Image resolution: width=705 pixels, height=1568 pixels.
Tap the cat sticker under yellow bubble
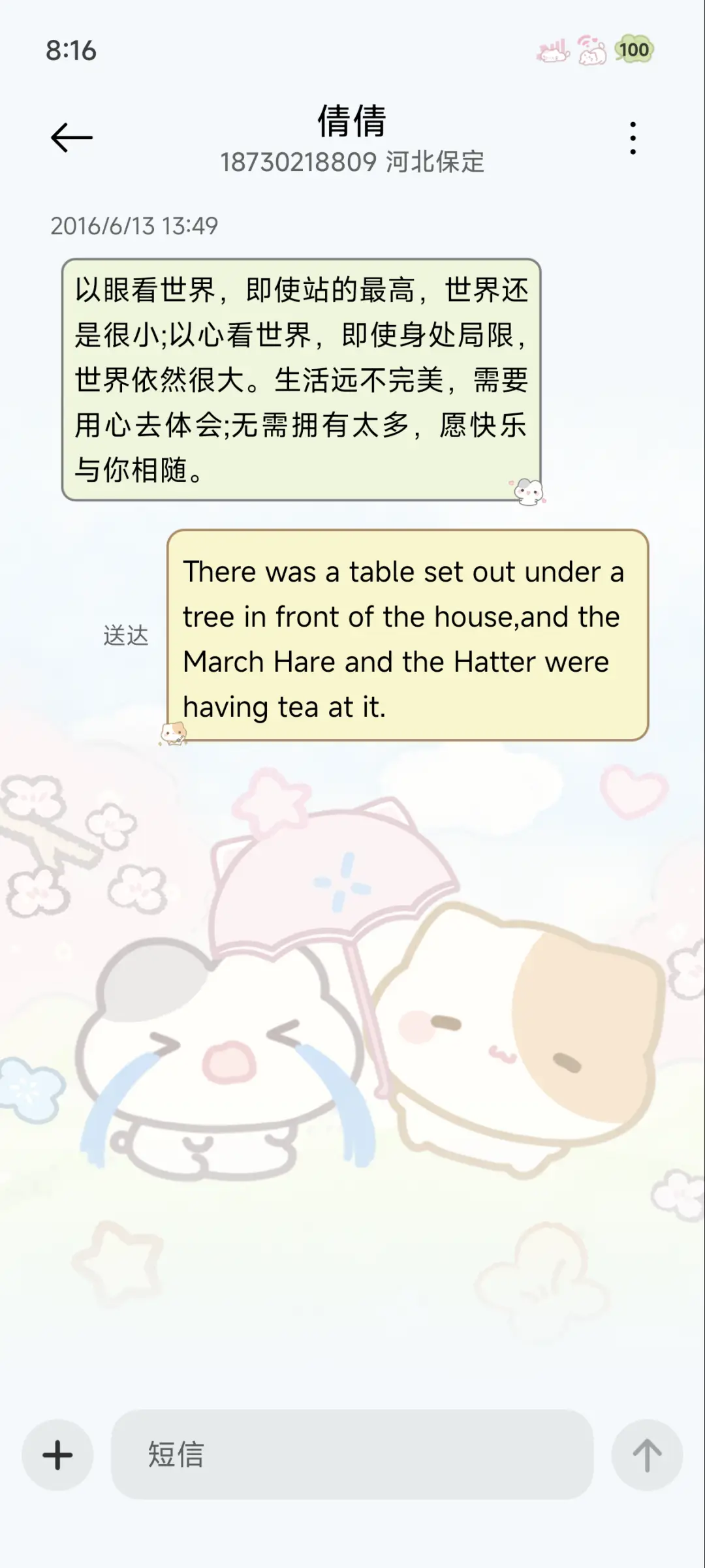click(175, 734)
